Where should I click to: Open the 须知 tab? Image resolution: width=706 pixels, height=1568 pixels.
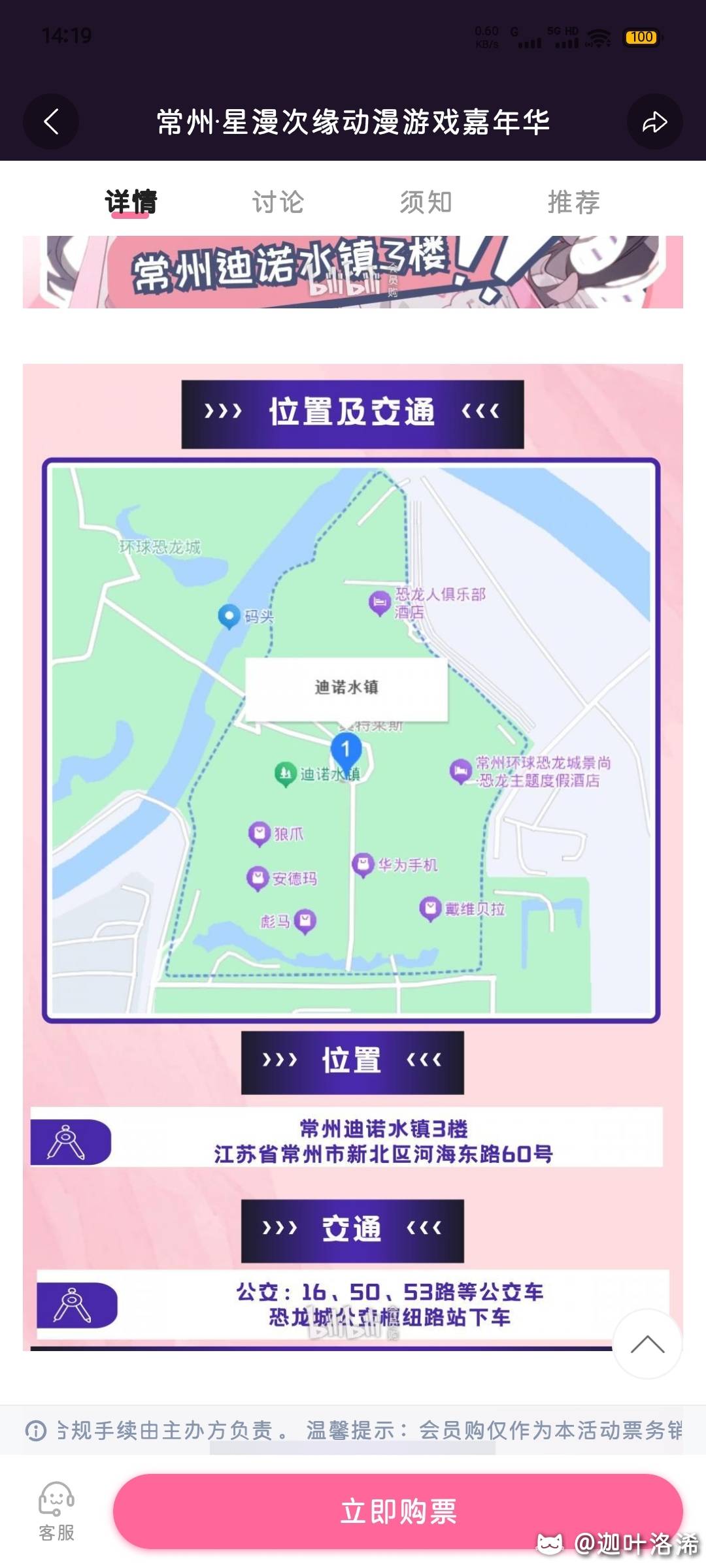coord(426,202)
